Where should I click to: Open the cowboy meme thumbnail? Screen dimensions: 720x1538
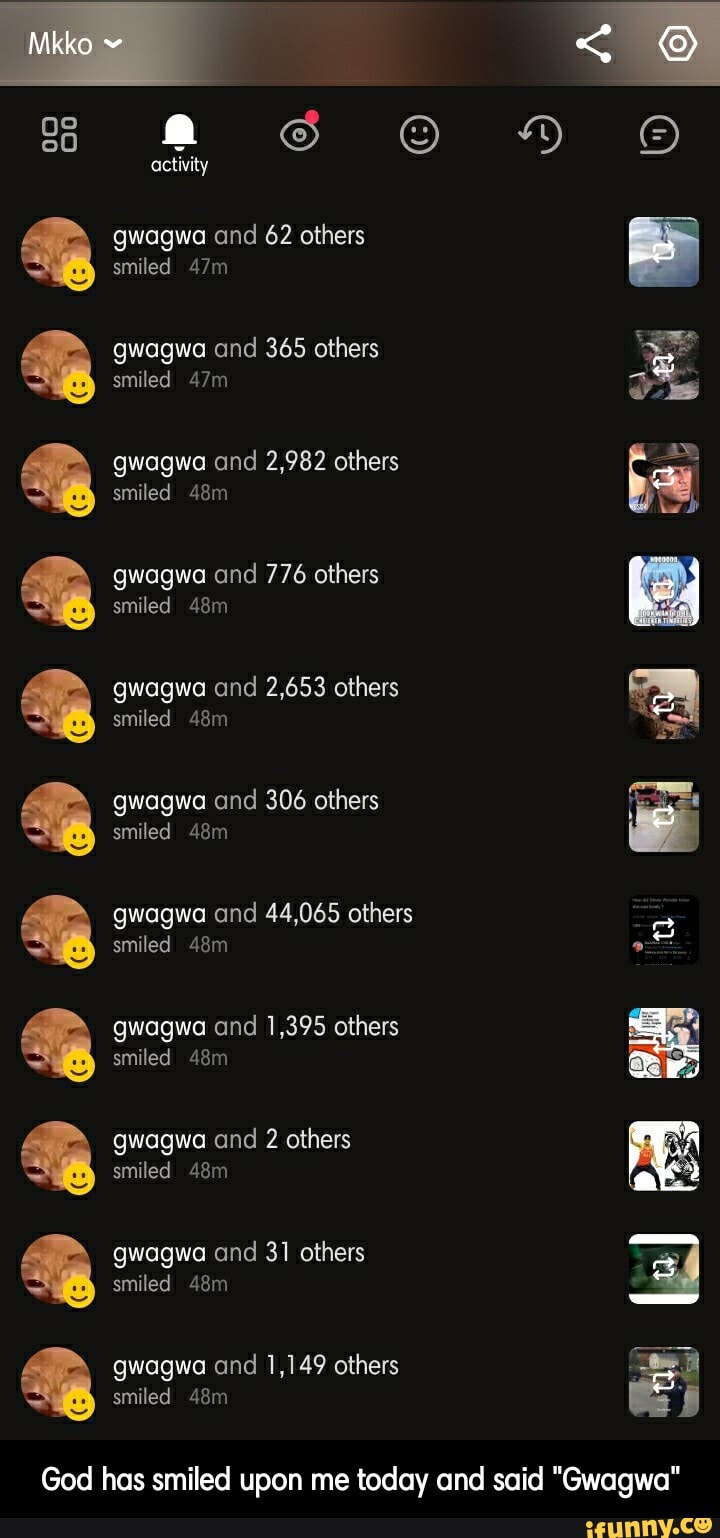pos(664,478)
